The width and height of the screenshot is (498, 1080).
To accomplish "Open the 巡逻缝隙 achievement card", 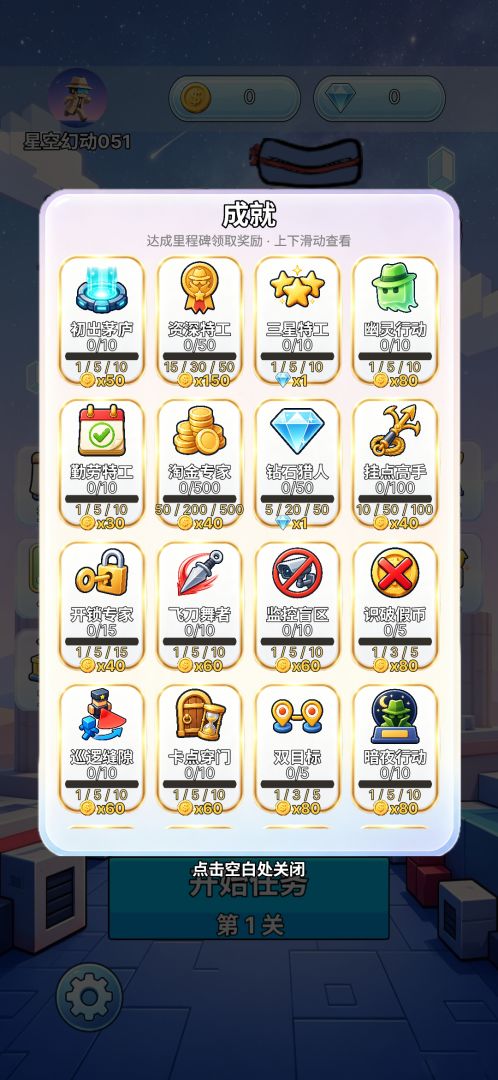I will click(101, 749).
